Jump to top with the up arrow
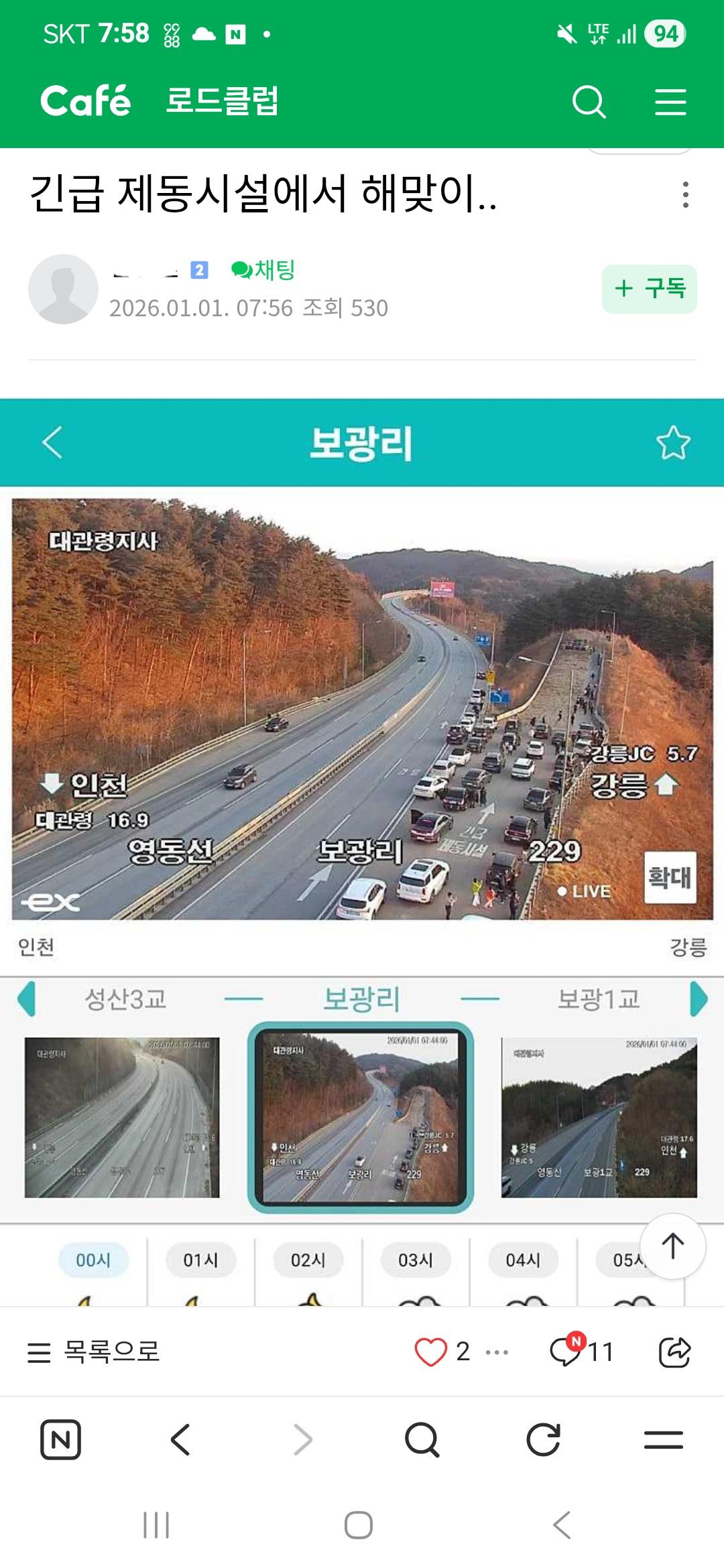Image resolution: width=724 pixels, height=1568 pixels. 672,1246
